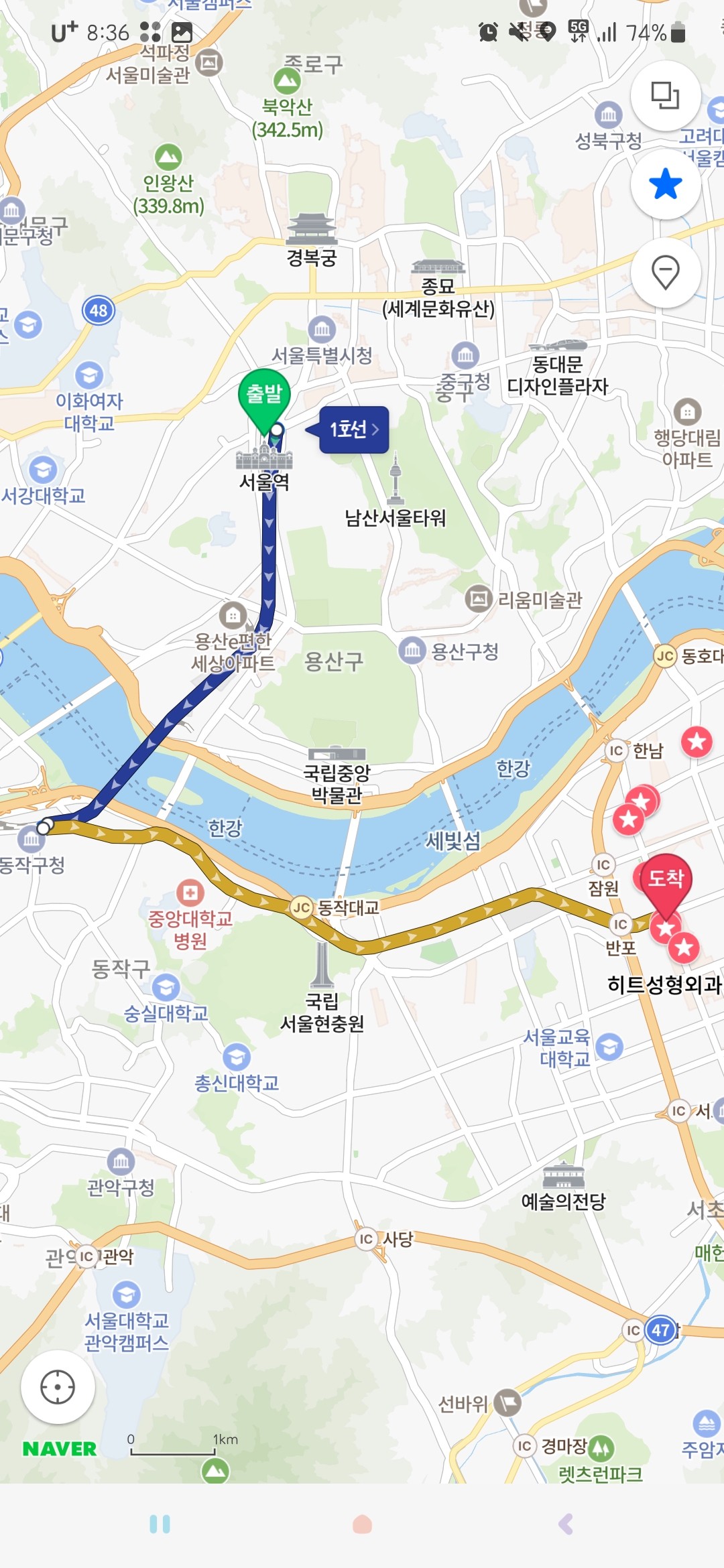Open the 경복궁 map marker

312,240
